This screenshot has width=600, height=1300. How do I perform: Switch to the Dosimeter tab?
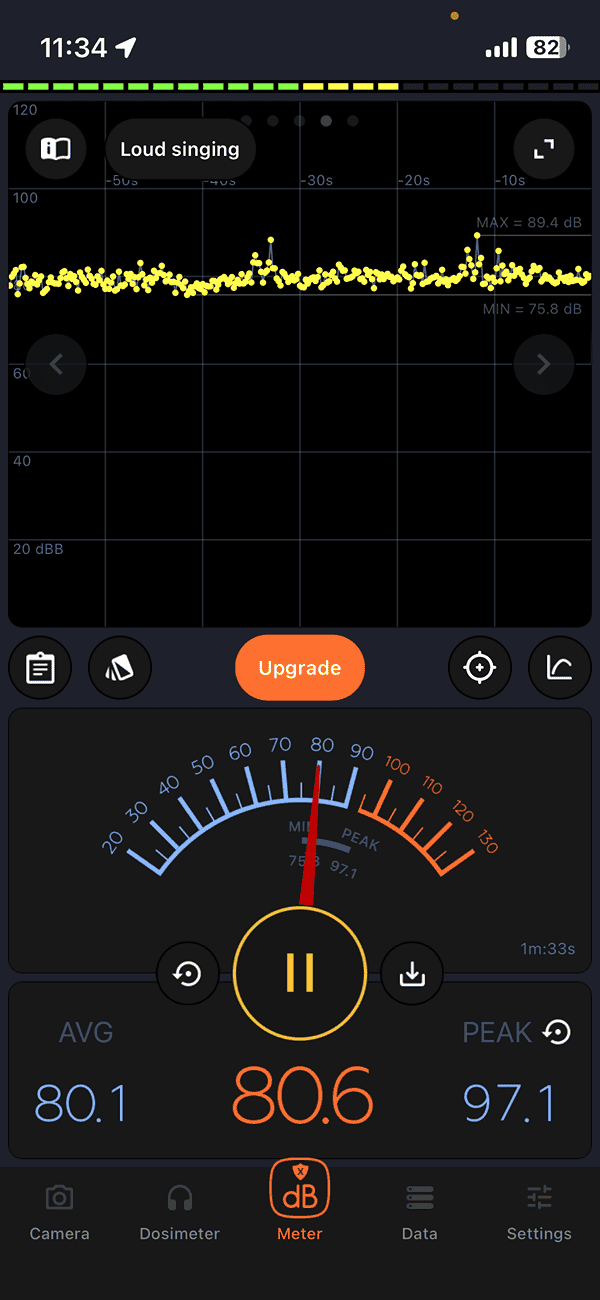[180, 1212]
